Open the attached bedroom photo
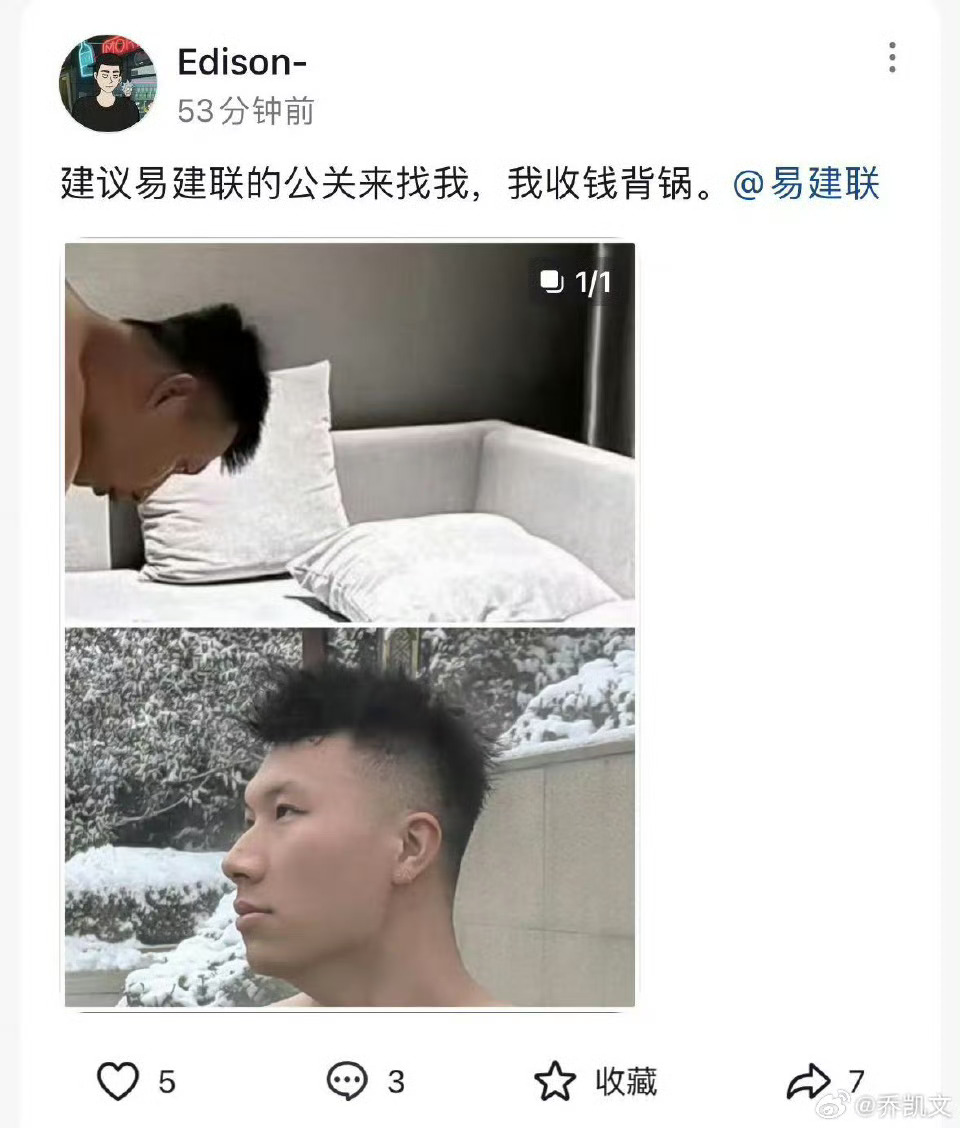Screen dimensions: 960x1128 coord(350,425)
